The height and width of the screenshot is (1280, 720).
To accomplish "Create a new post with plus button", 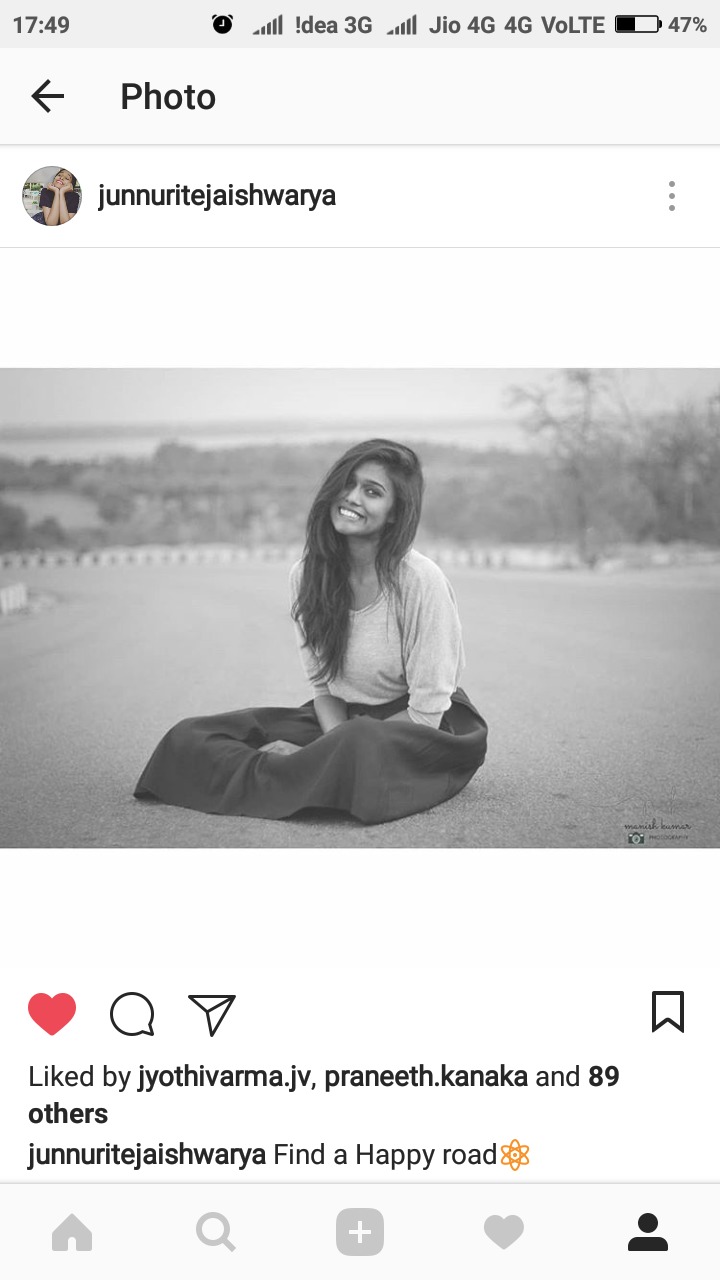I will 360,1232.
